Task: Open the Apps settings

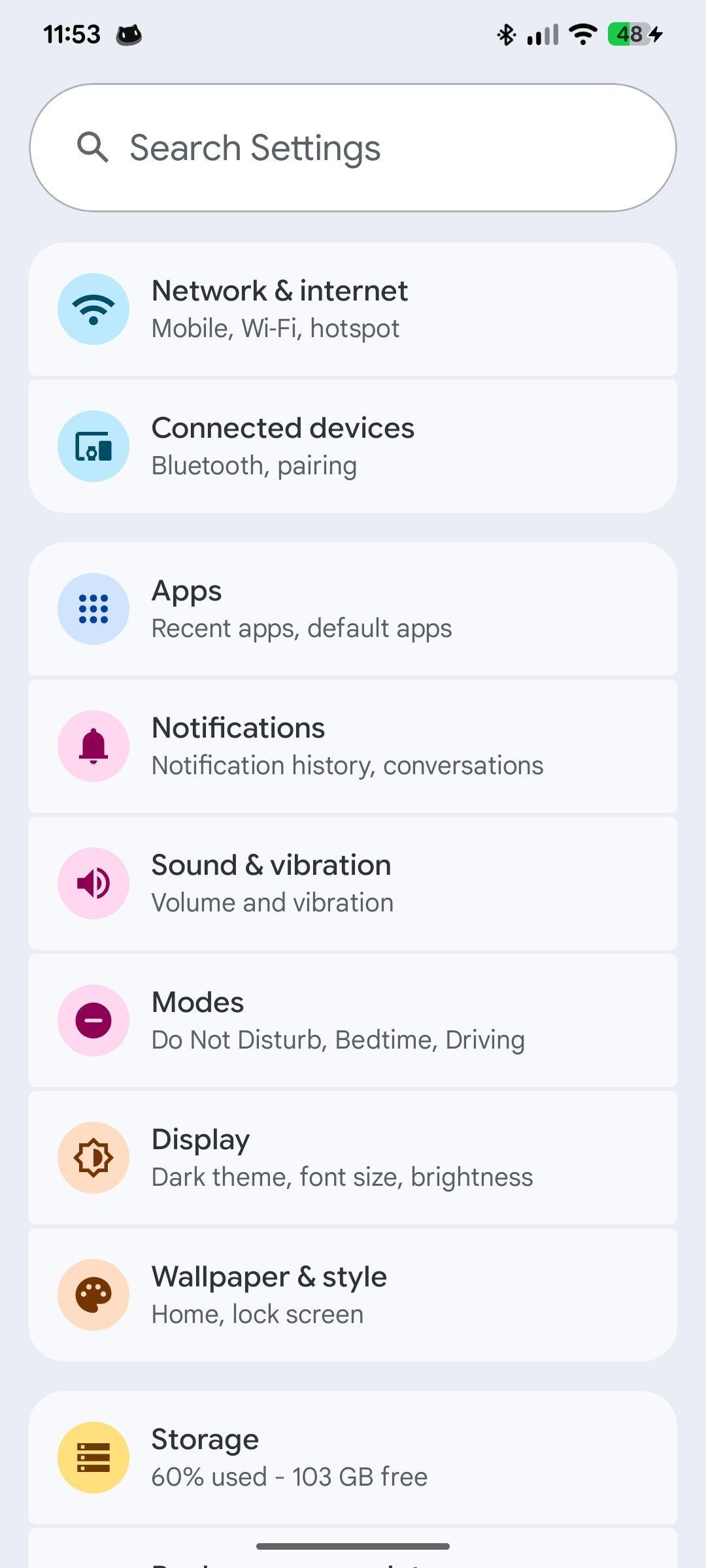Action: pyautogui.click(x=353, y=609)
